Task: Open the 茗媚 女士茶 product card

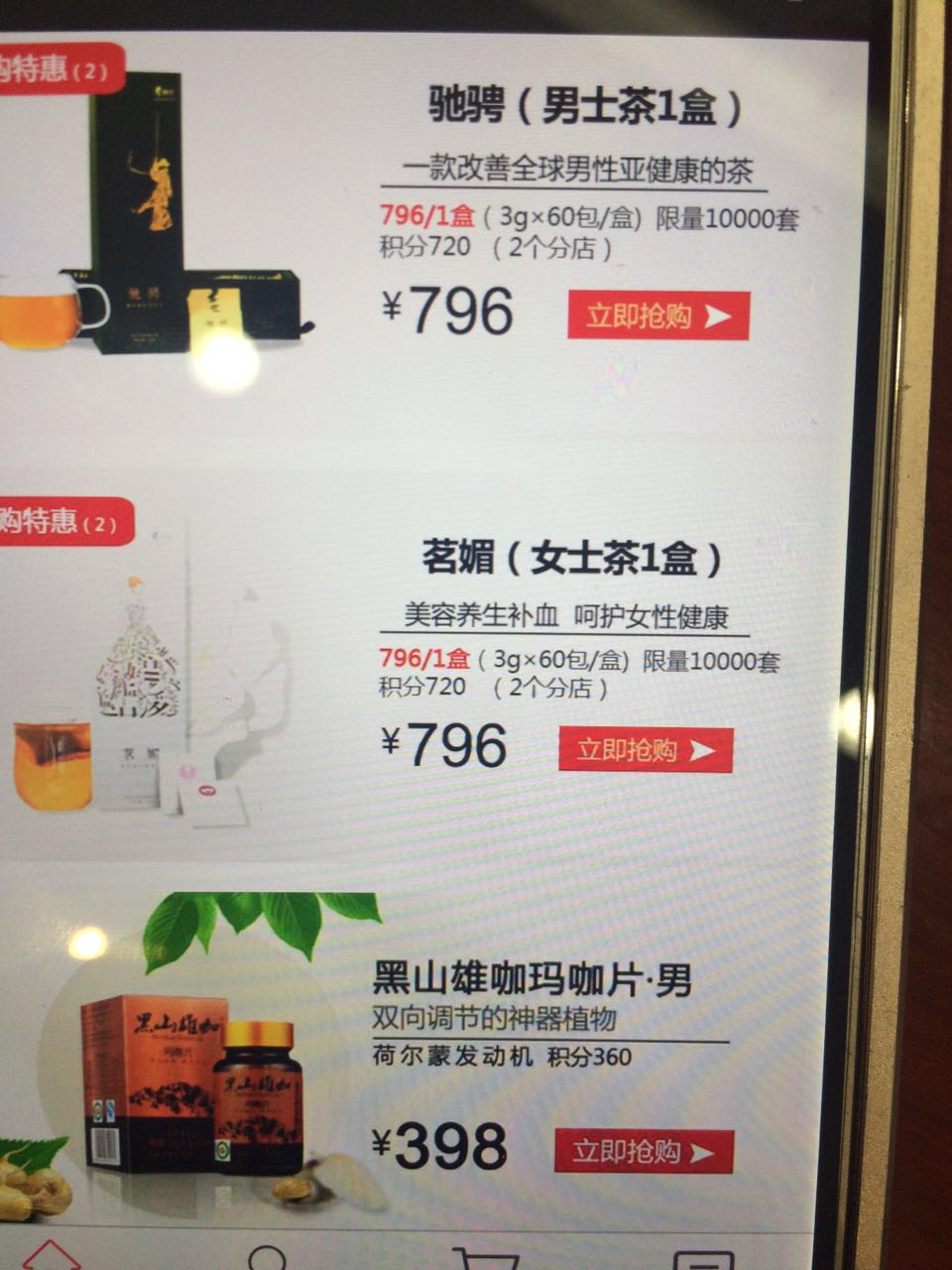Action: coord(573,559)
